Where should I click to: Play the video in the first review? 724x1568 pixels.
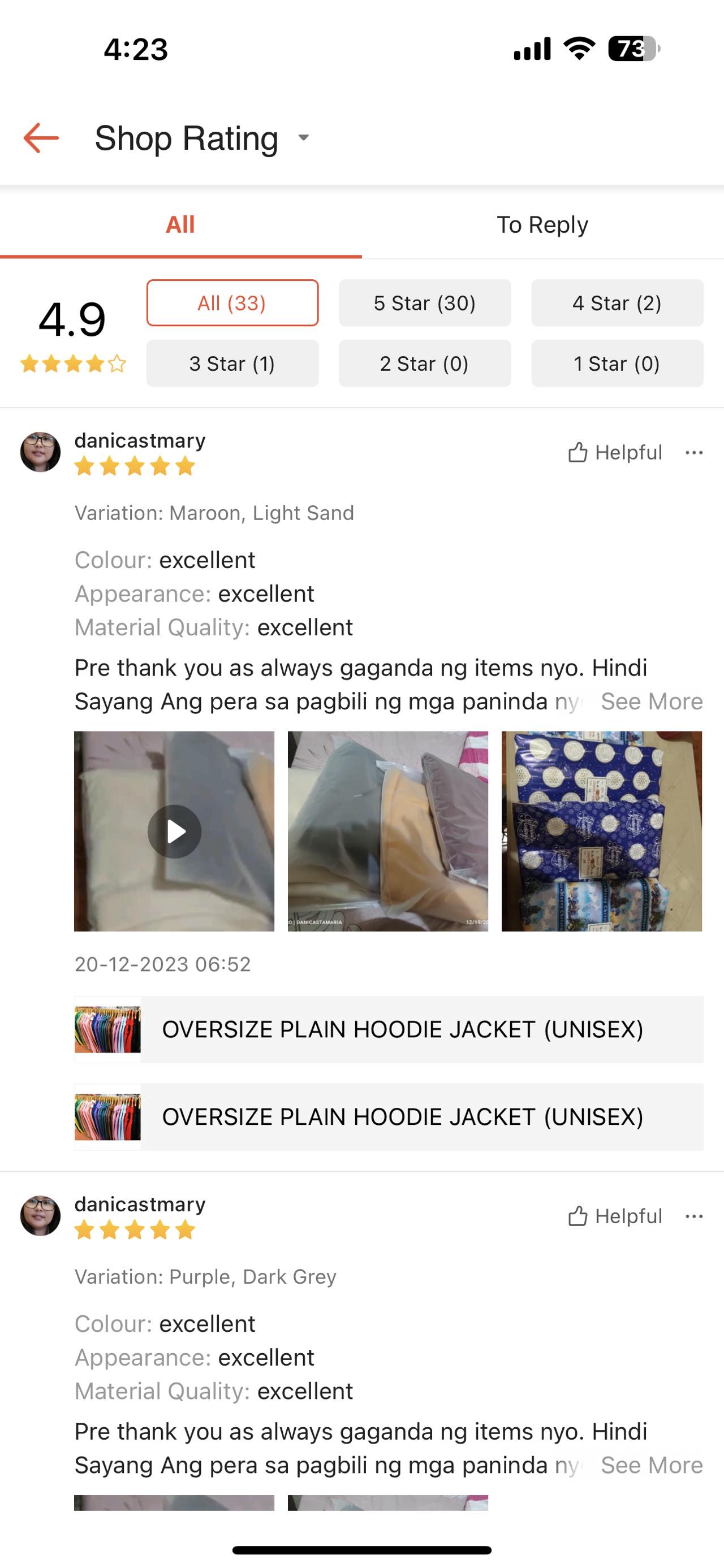coord(174,831)
